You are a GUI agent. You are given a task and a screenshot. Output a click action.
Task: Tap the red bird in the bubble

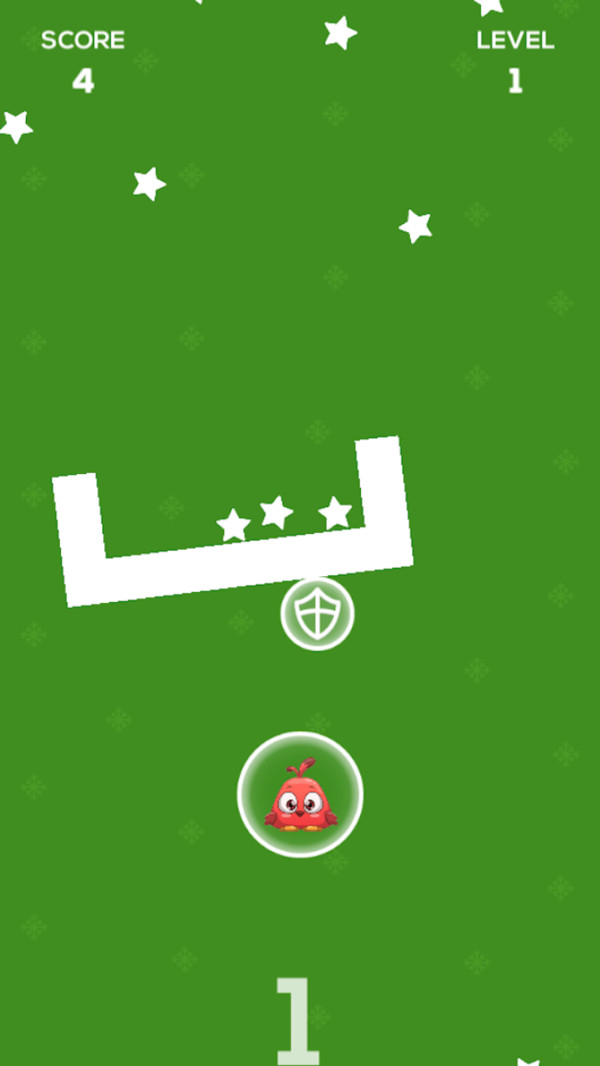[300, 797]
